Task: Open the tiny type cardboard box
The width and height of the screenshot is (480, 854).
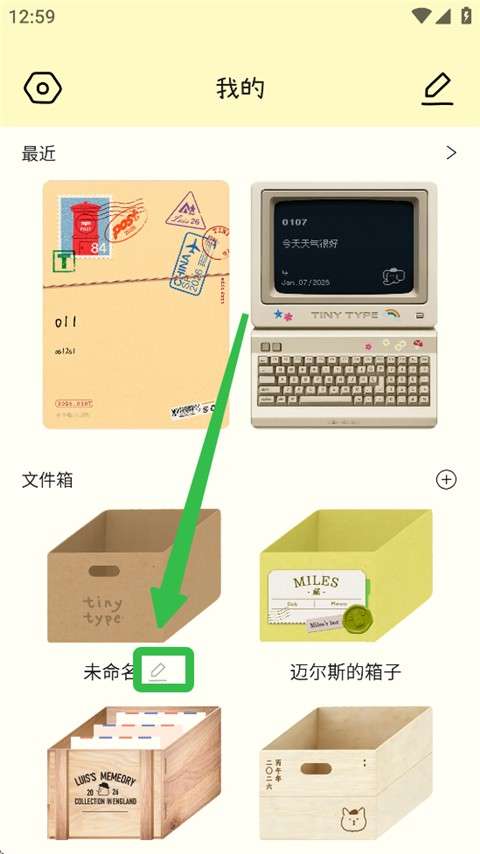Action: [x=134, y=575]
